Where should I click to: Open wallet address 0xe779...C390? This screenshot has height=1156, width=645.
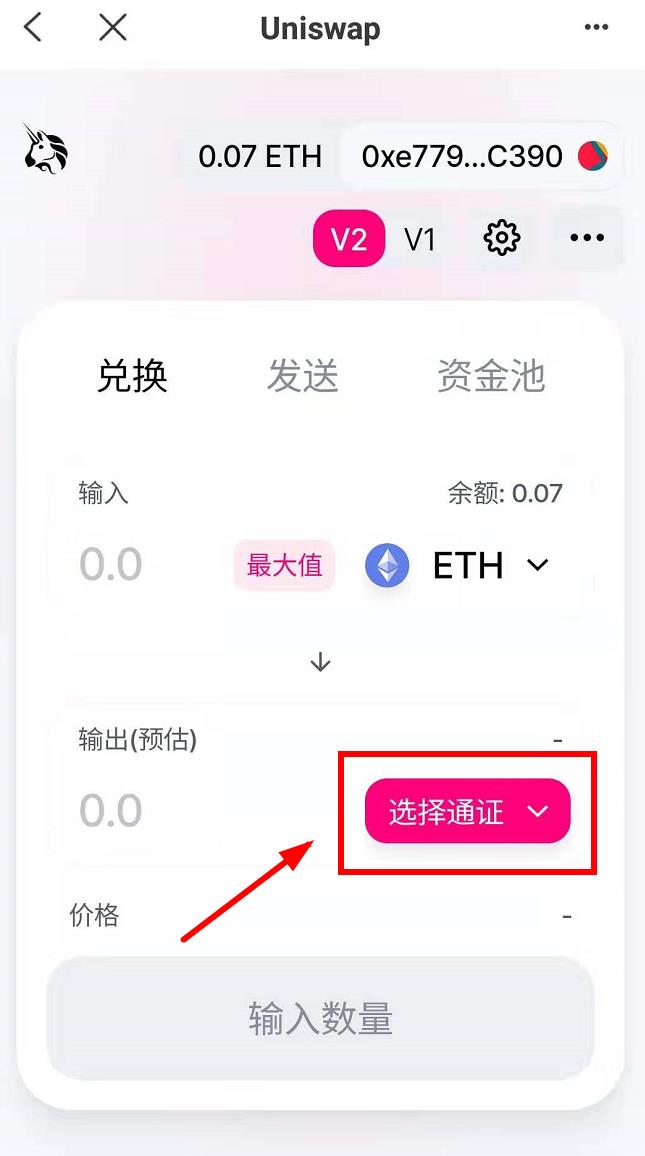[x=482, y=157]
